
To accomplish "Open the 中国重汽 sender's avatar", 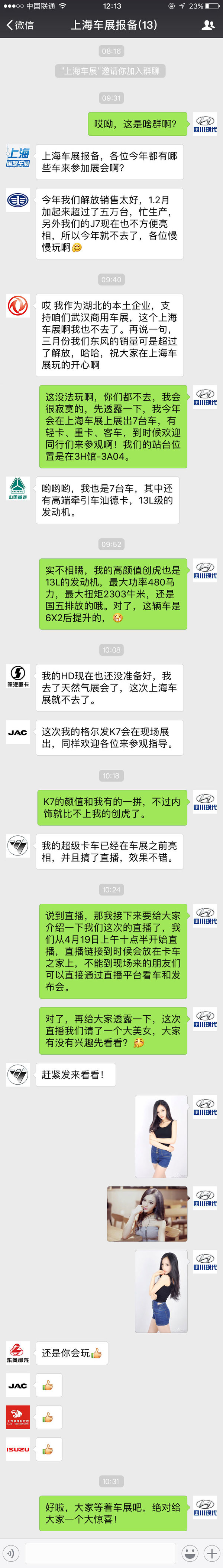I will pos(18,488).
